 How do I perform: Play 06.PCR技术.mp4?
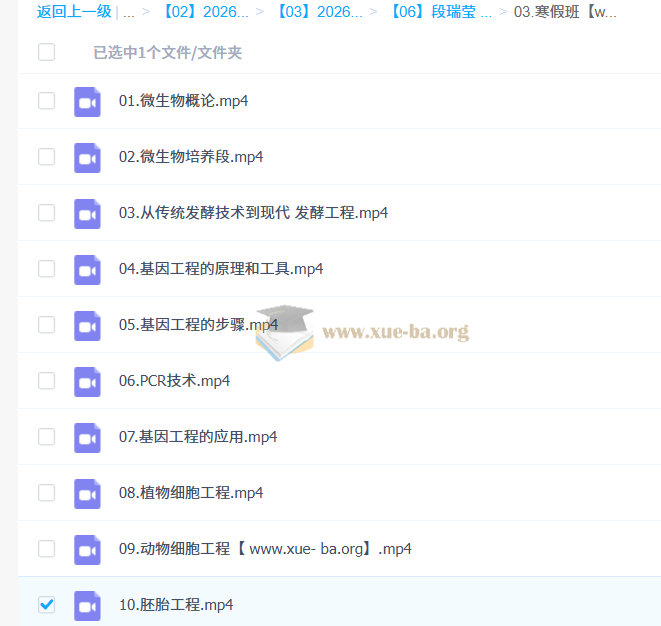[174, 381]
